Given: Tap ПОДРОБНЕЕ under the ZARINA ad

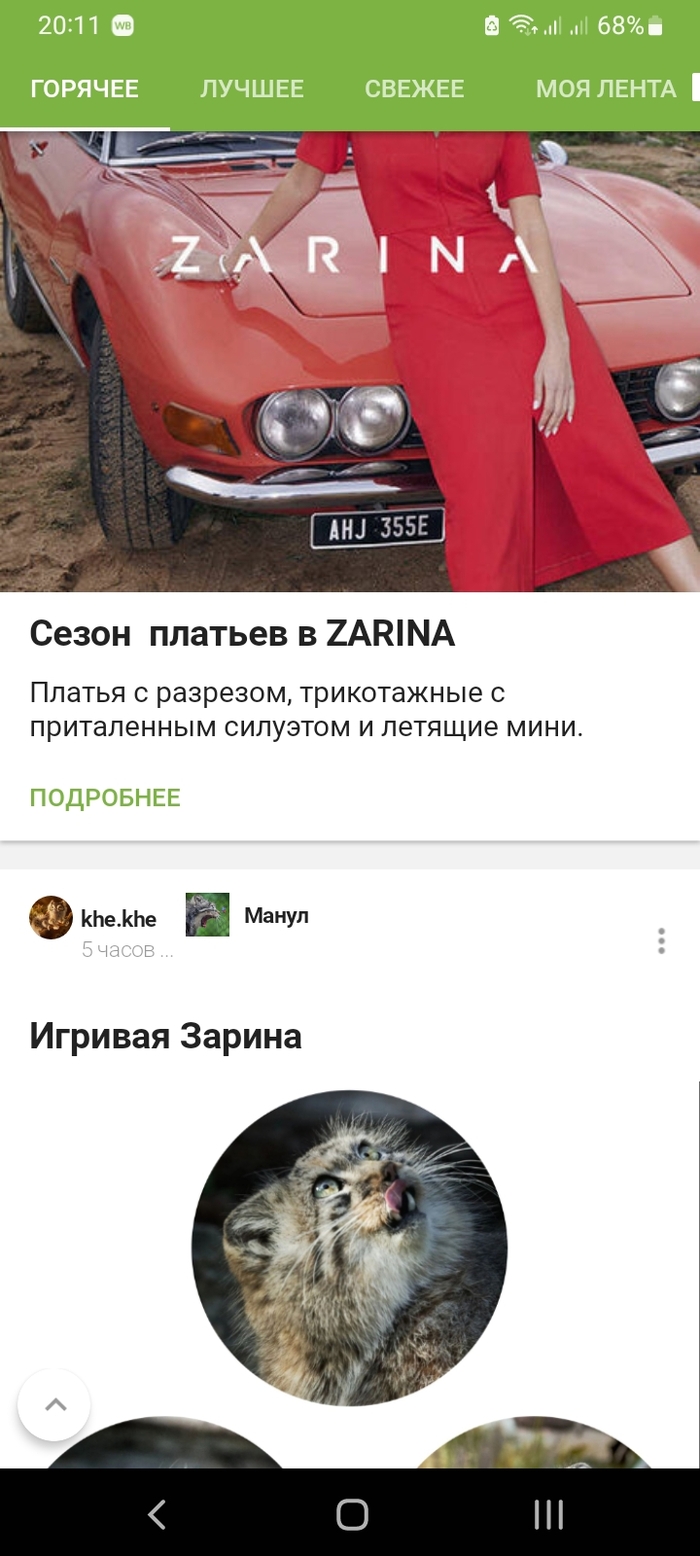Looking at the screenshot, I should tap(105, 798).
